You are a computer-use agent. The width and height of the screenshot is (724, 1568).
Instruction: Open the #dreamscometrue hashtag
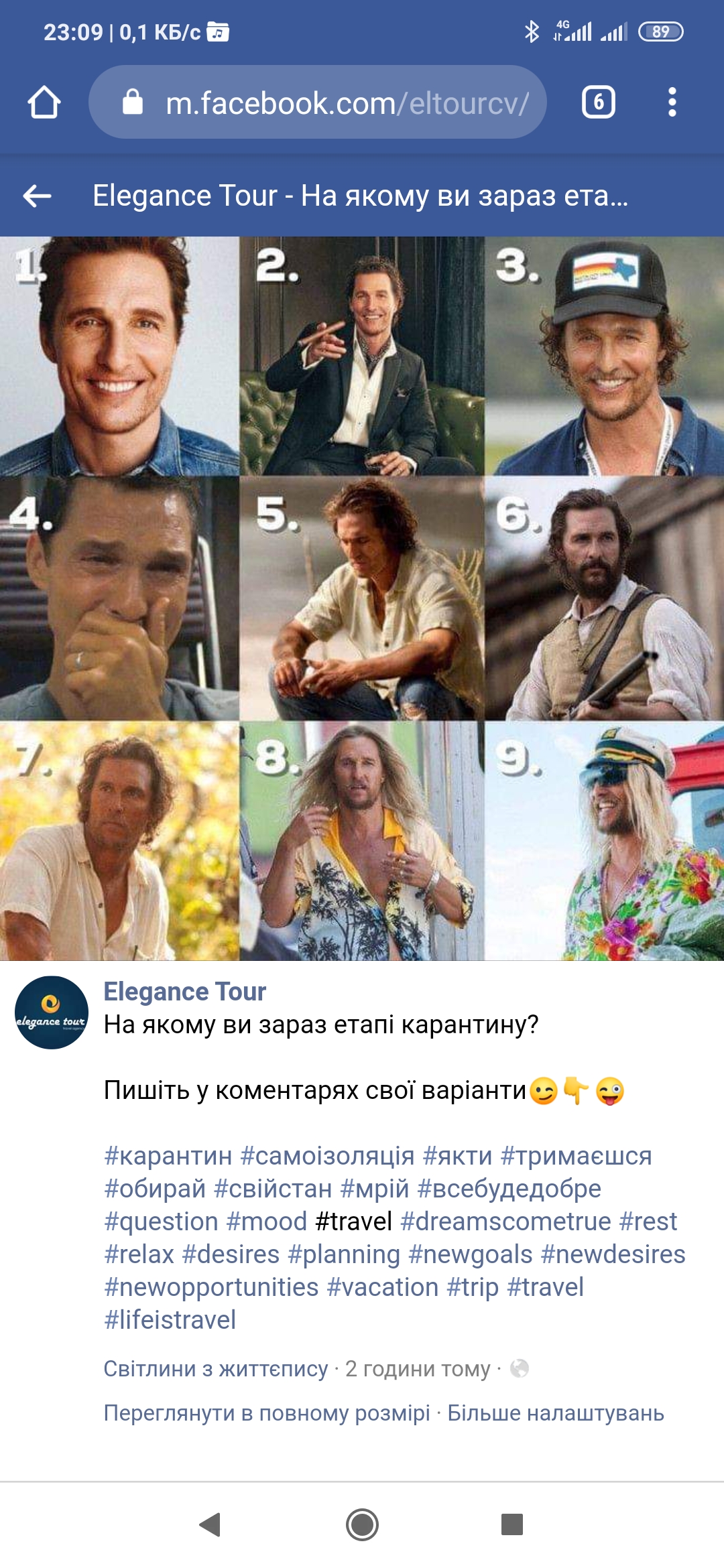[505, 1222]
